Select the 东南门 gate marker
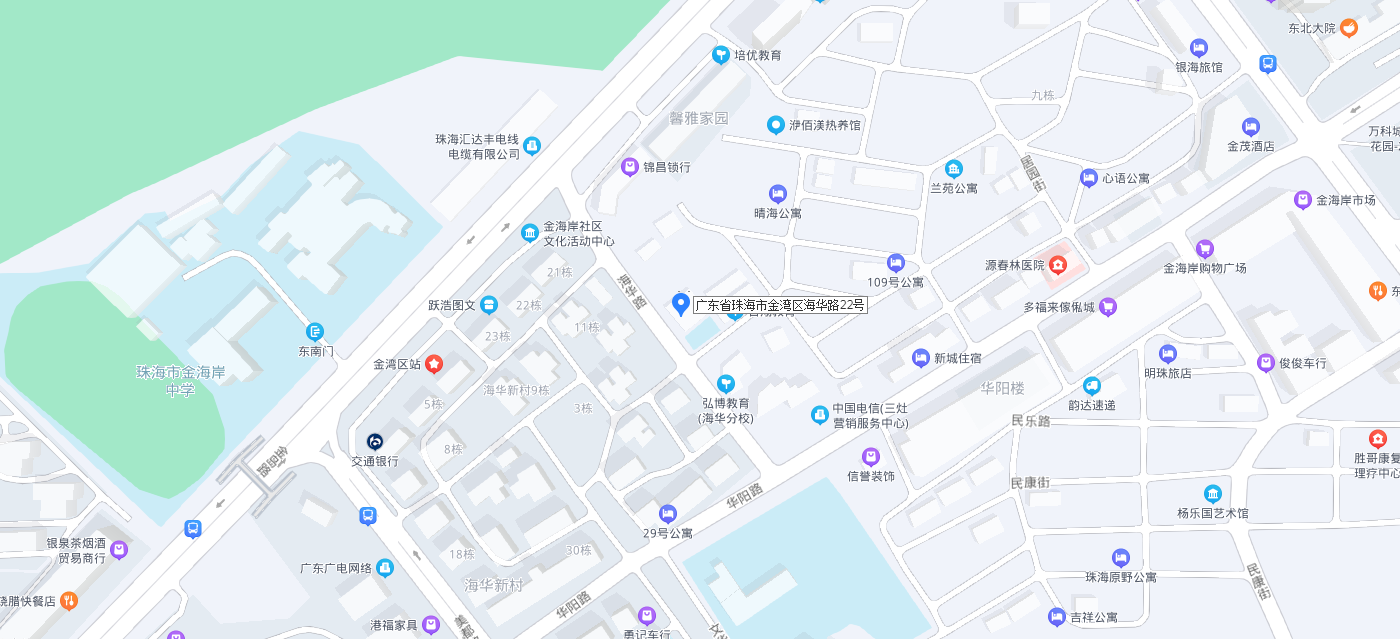Screen dimensions: 1400x639 (315, 332)
